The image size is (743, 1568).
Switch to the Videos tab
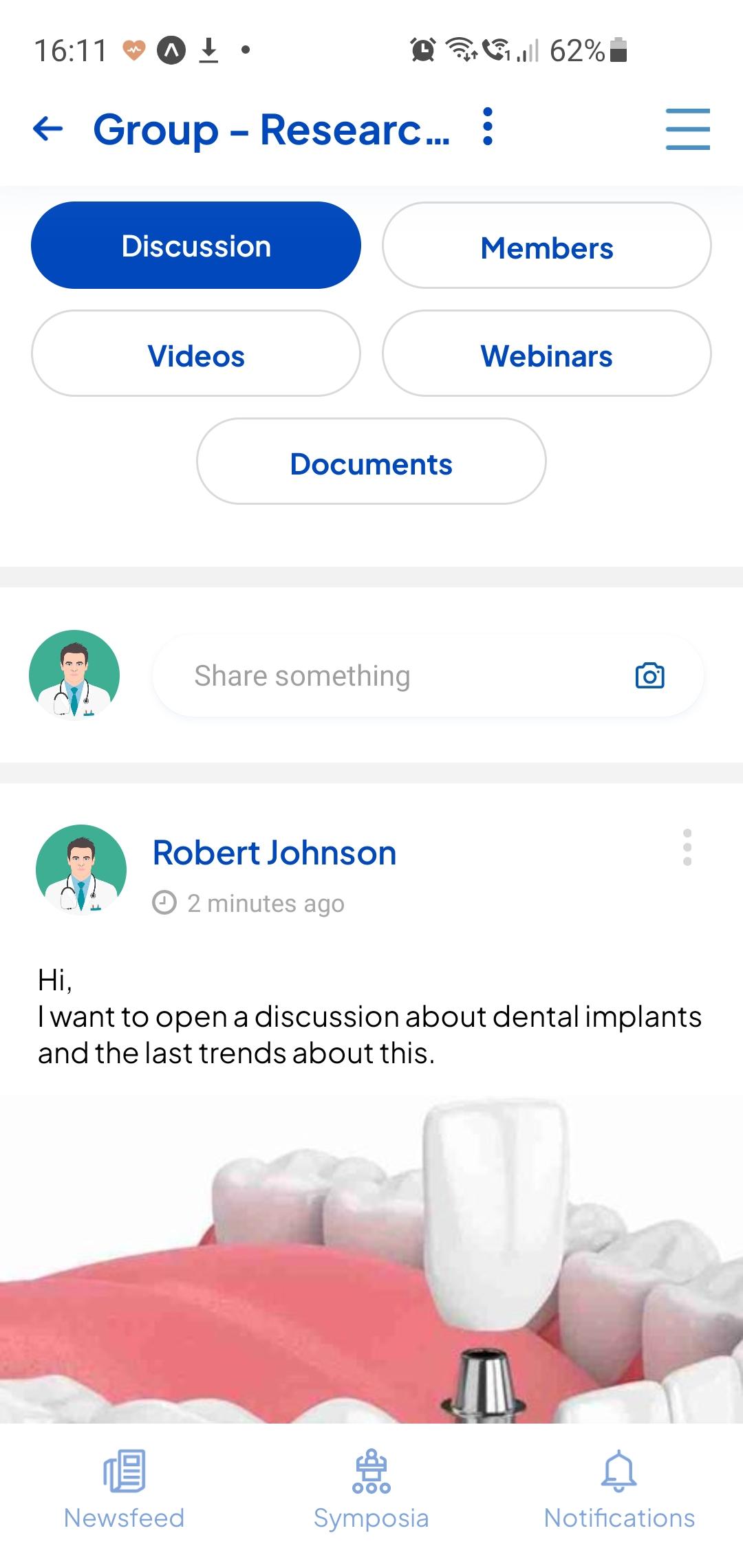[196, 353]
